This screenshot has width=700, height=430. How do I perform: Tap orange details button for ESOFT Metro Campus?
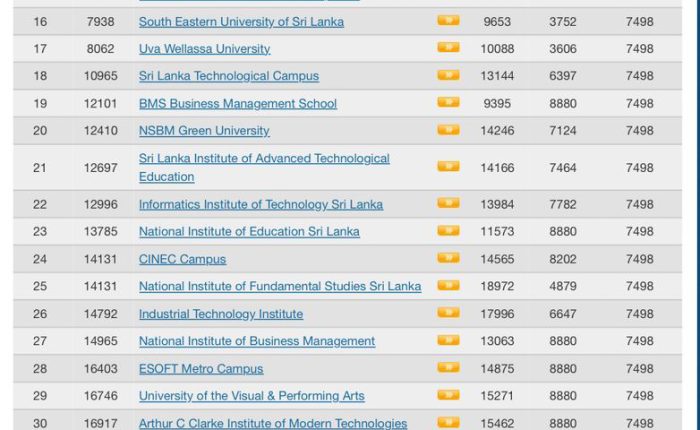448,368
